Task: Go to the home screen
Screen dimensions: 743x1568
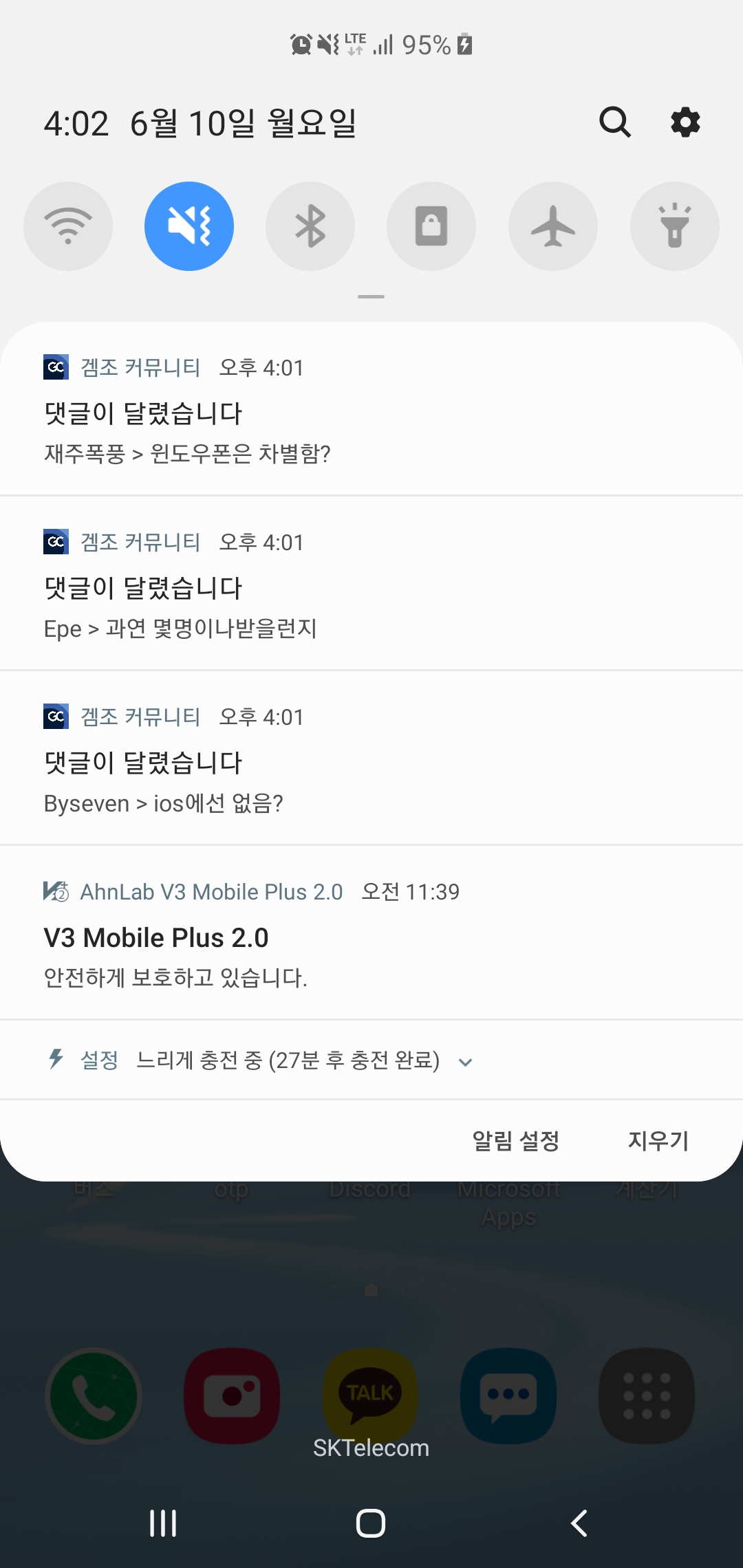Action: tap(371, 1523)
